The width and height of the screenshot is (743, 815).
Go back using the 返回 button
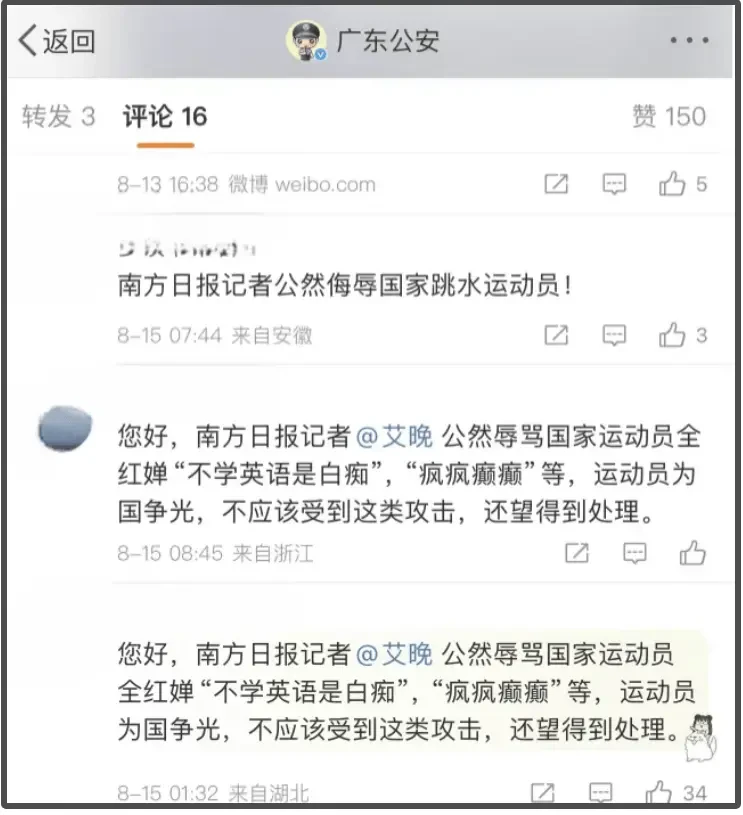57,41
